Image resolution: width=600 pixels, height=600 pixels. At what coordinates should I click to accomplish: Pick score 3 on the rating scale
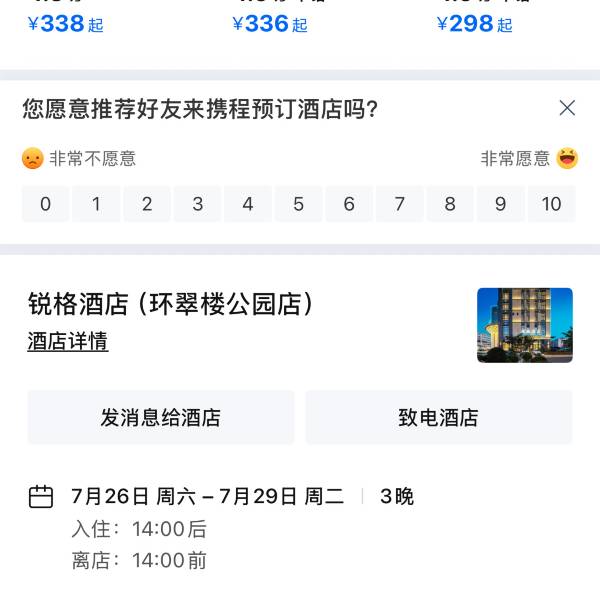coord(198,204)
